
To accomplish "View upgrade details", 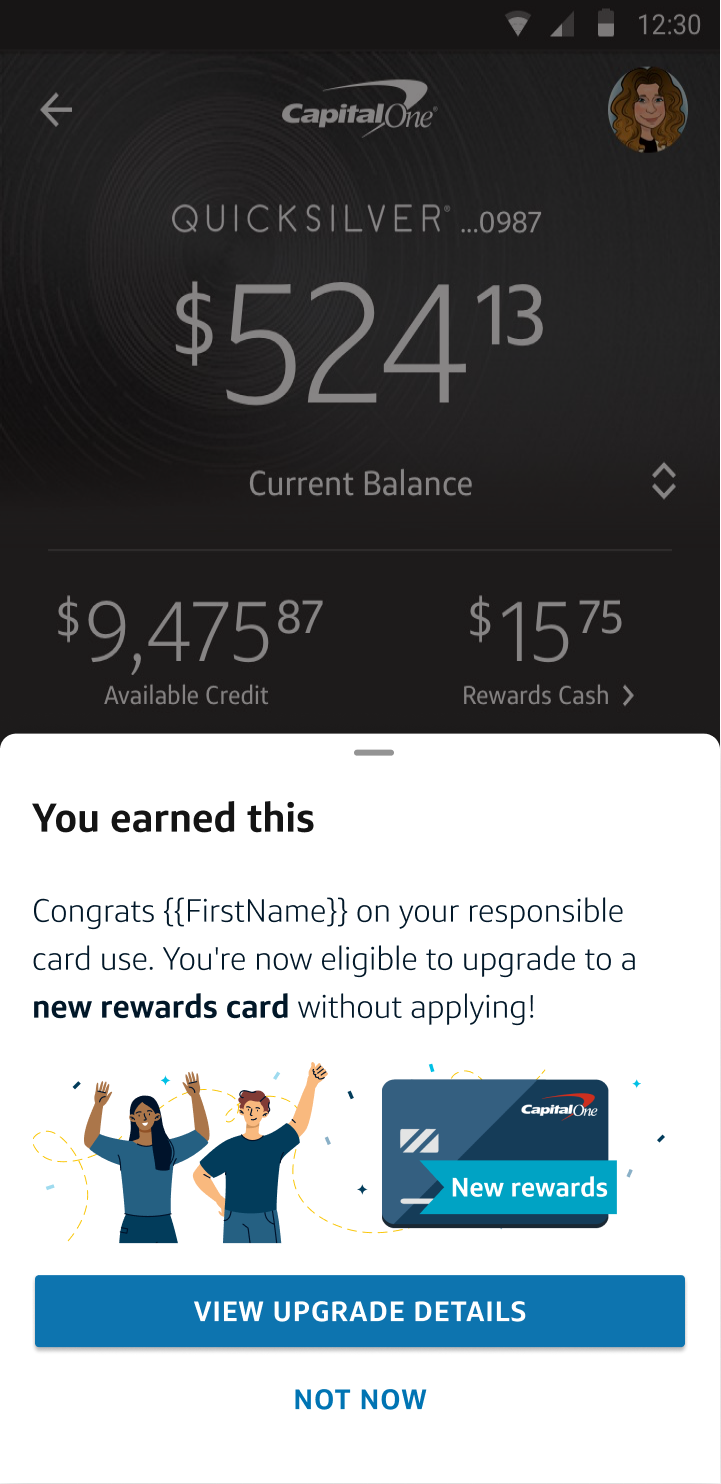I will coord(360,1311).
